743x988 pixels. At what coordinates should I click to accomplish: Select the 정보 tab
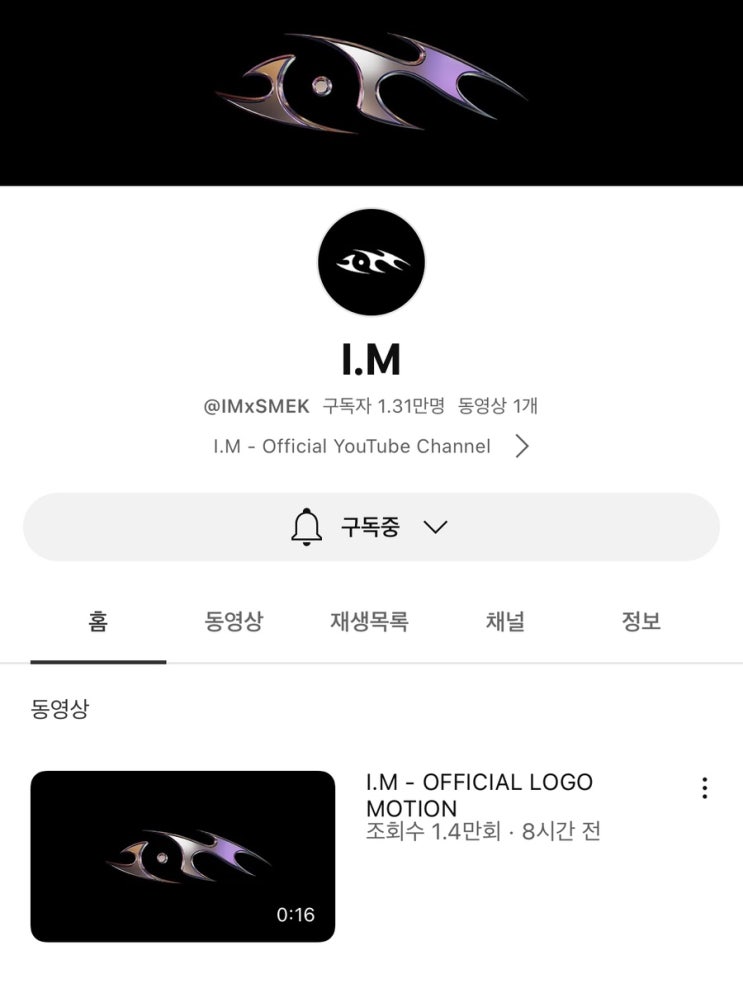point(641,622)
